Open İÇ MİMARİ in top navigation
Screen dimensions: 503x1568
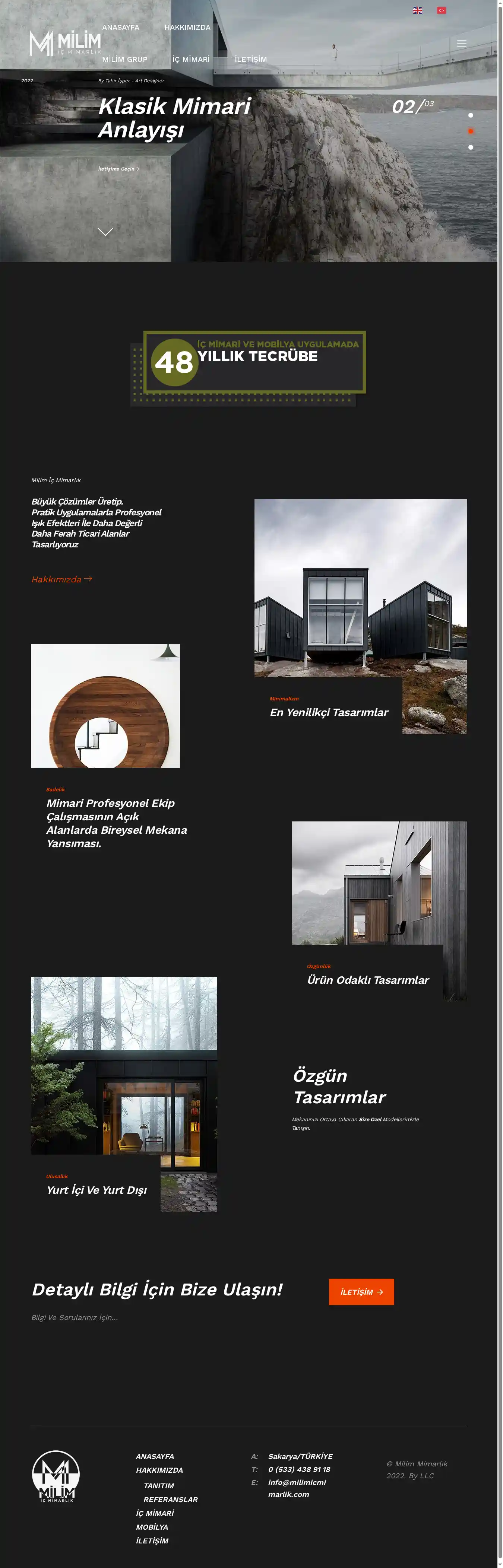tap(191, 59)
